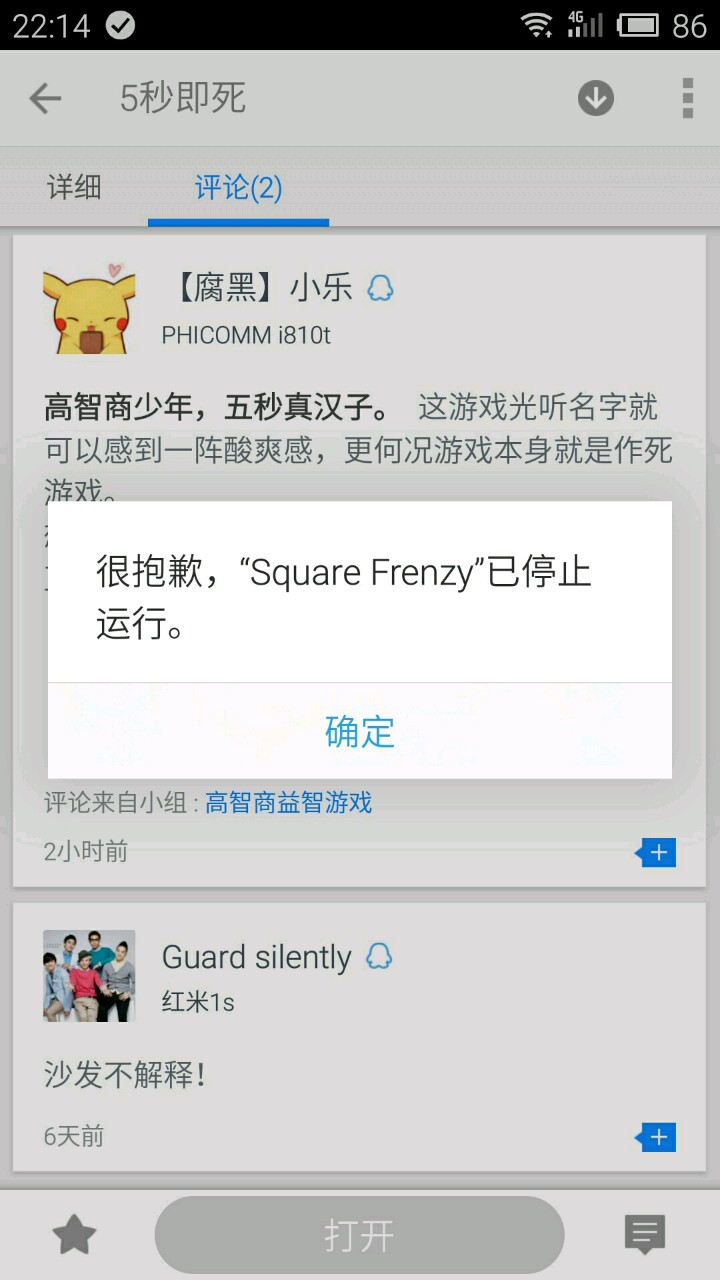The height and width of the screenshot is (1280, 720).
Task: Tap the 打开 button
Action: [x=359, y=1236]
